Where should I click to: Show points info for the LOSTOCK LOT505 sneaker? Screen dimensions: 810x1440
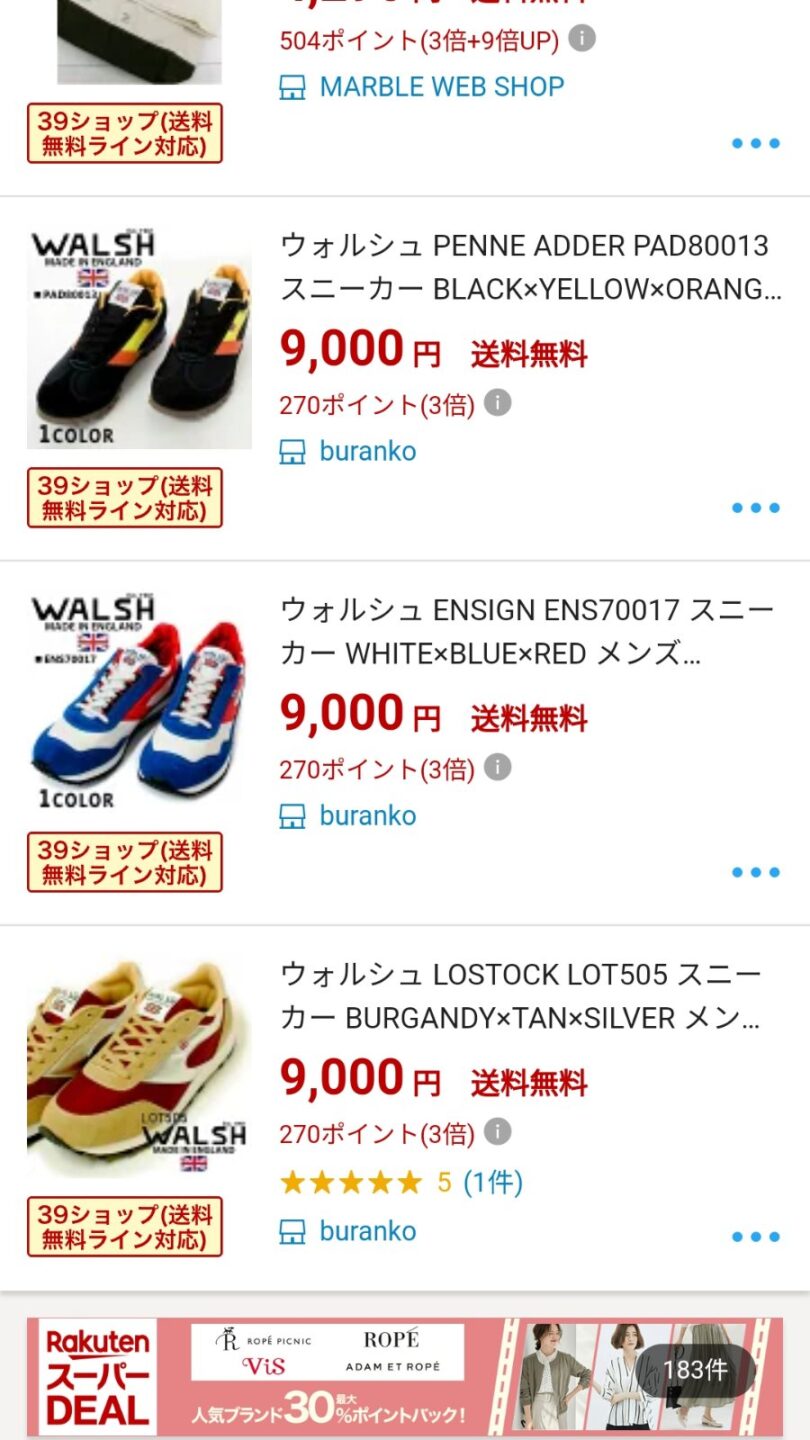(x=497, y=1131)
